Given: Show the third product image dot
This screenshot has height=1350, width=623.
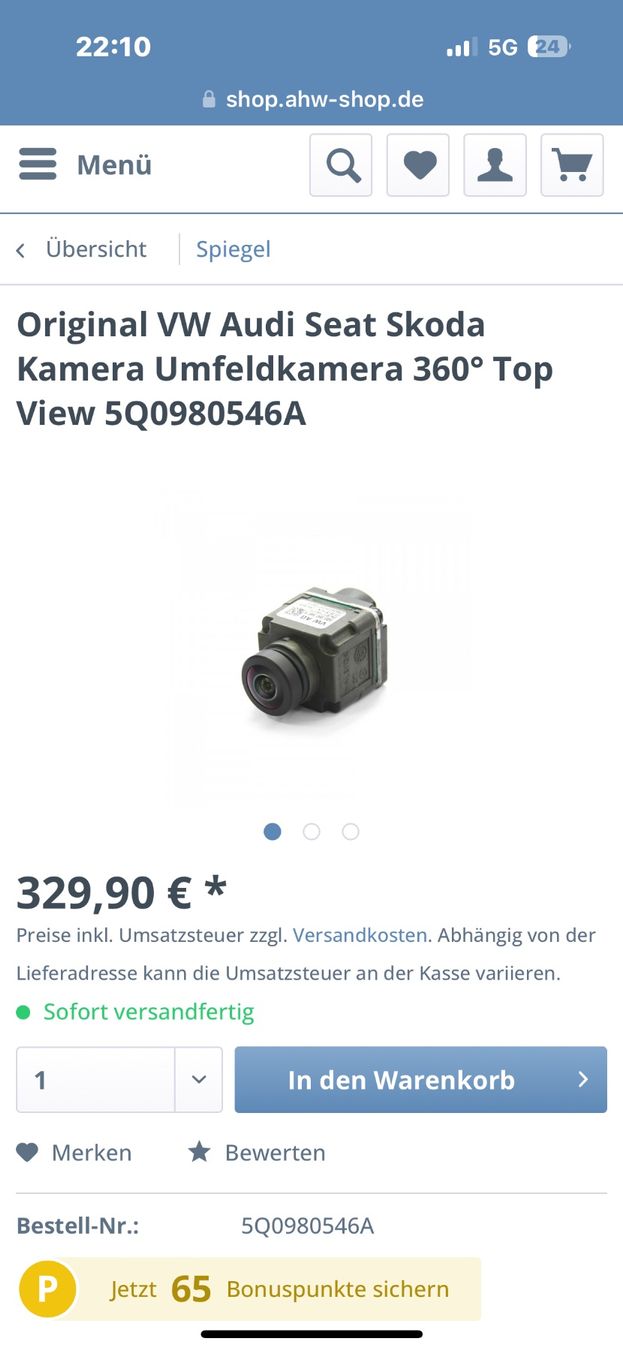Looking at the screenshot, I should (350, 832).
